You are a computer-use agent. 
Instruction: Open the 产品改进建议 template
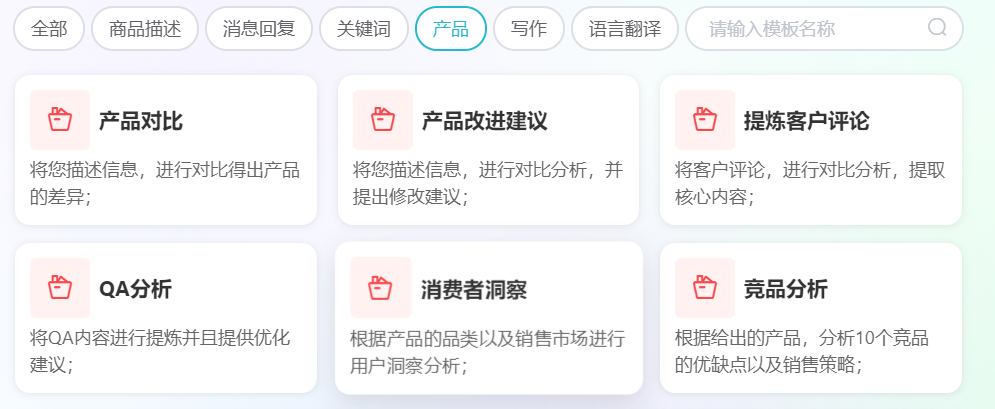[488, 150]
